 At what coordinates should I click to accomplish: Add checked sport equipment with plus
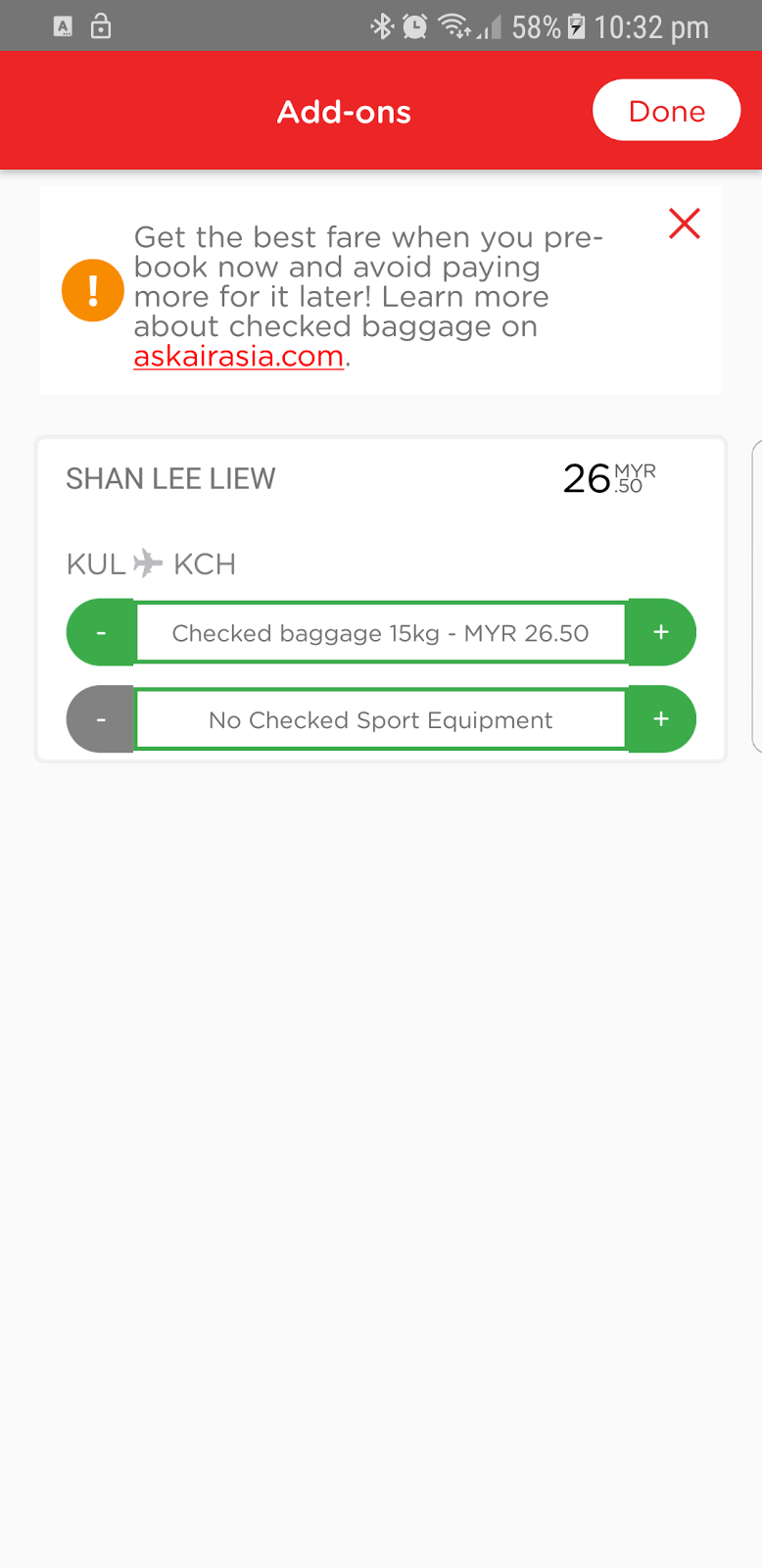pos(661,719)
